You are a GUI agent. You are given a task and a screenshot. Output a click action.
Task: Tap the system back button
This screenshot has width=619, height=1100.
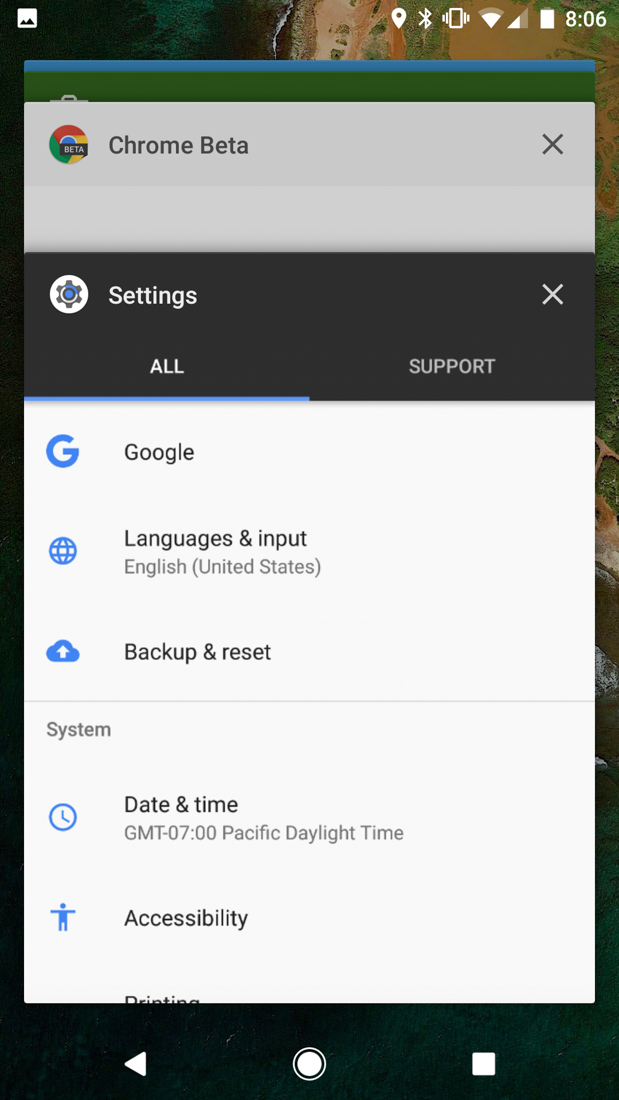pos(136,1063)
